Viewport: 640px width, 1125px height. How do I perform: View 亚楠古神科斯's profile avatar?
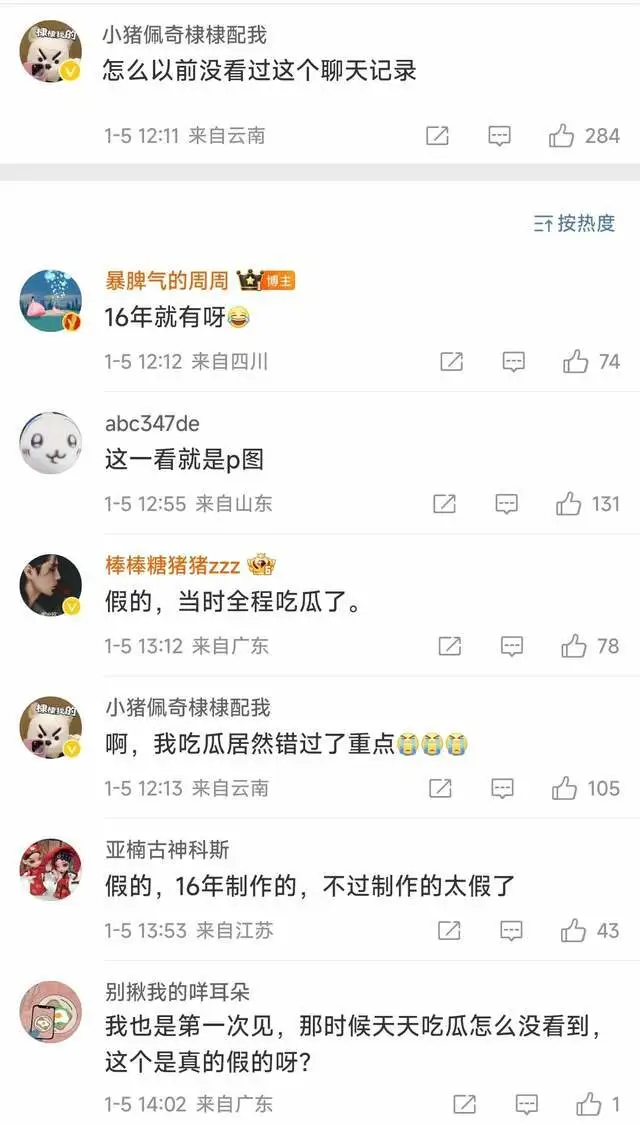(51, 869)
